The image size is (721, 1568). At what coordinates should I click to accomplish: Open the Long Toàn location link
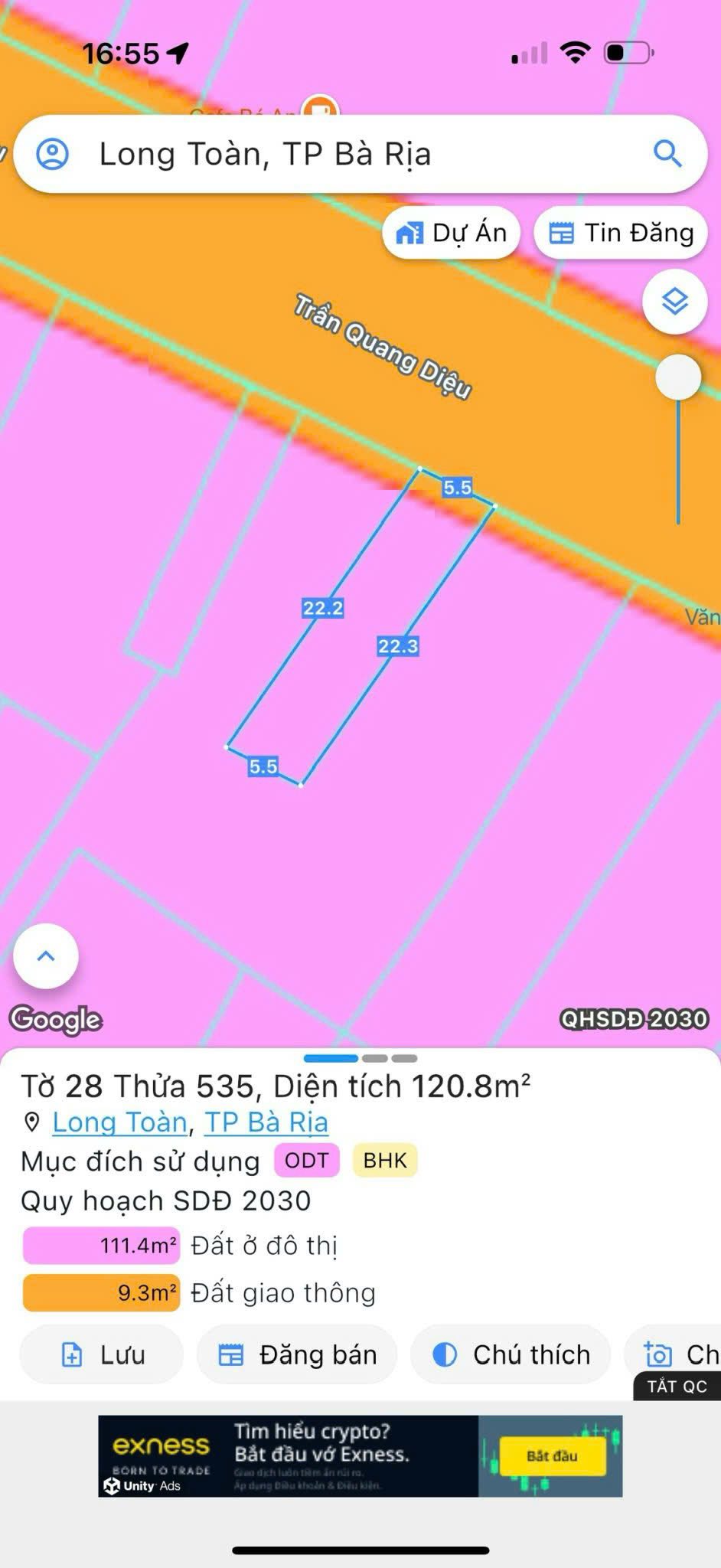point(119,1122)
